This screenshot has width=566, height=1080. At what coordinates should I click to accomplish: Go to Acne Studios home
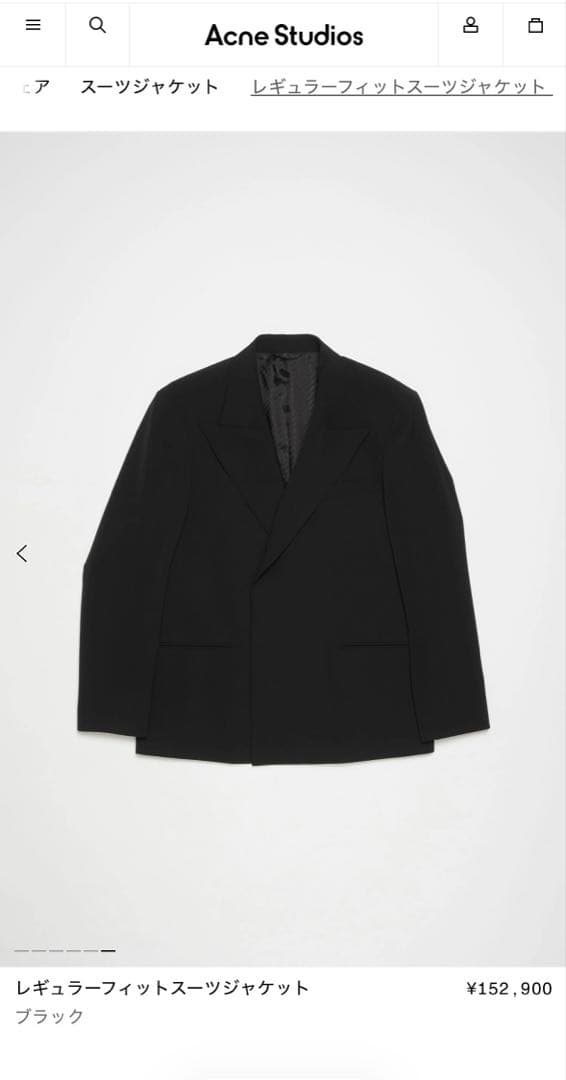pyautogui.click(x=284, y=35)
